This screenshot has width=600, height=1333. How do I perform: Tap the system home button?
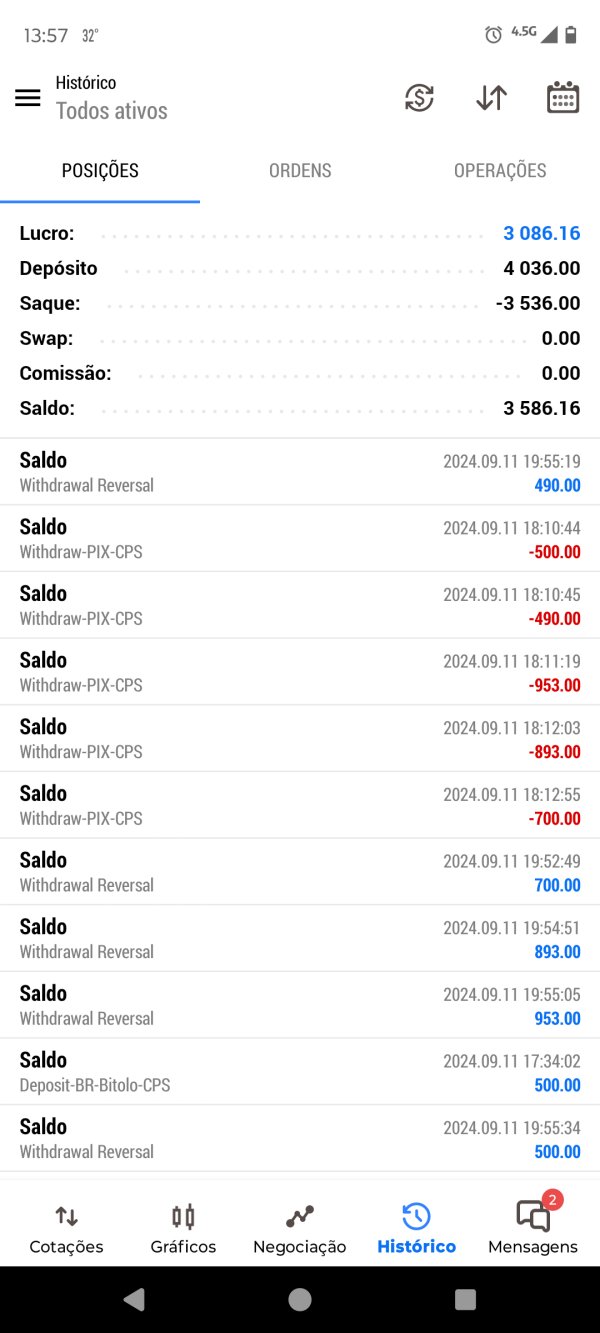[x=300, y=1299]
